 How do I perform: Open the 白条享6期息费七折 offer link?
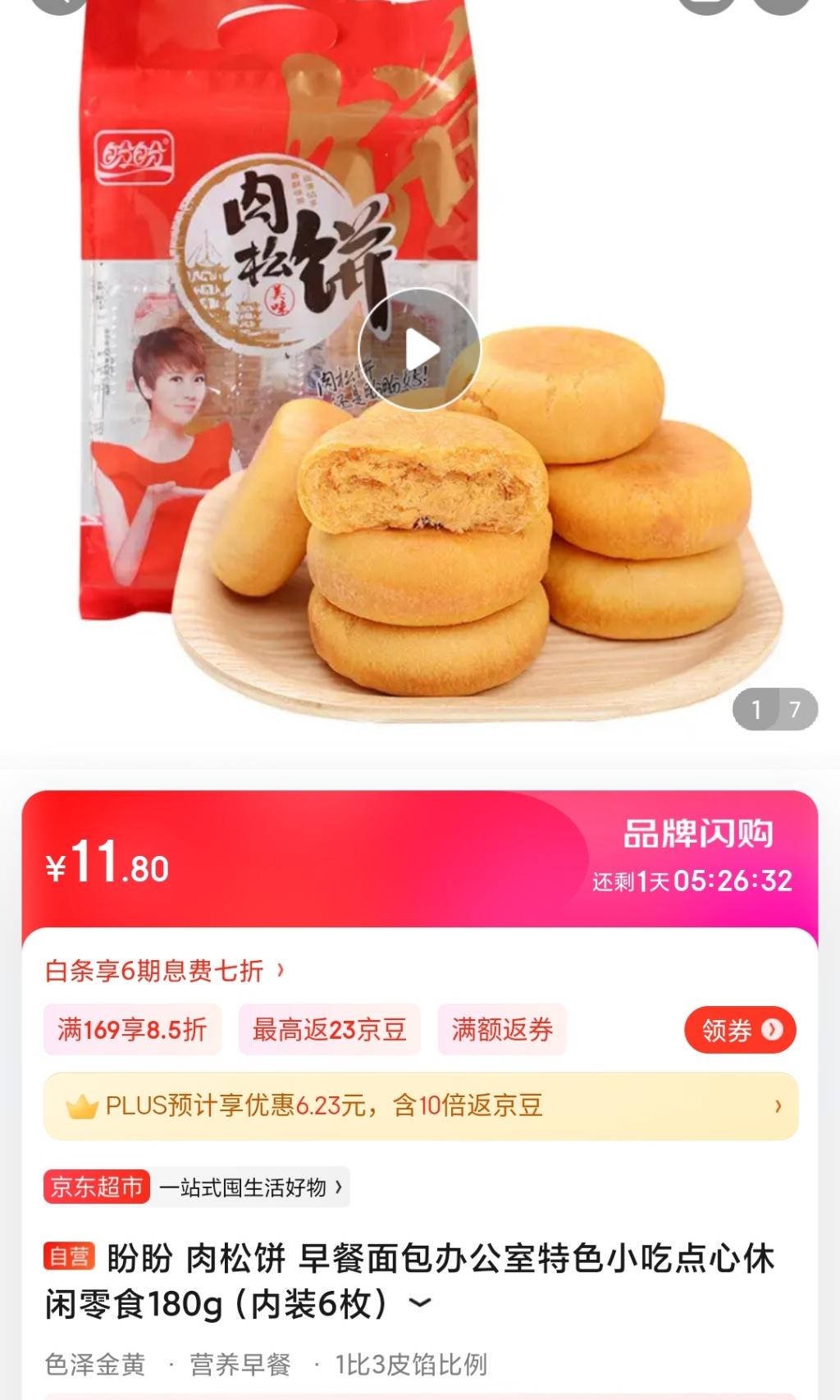pos(165,971)
